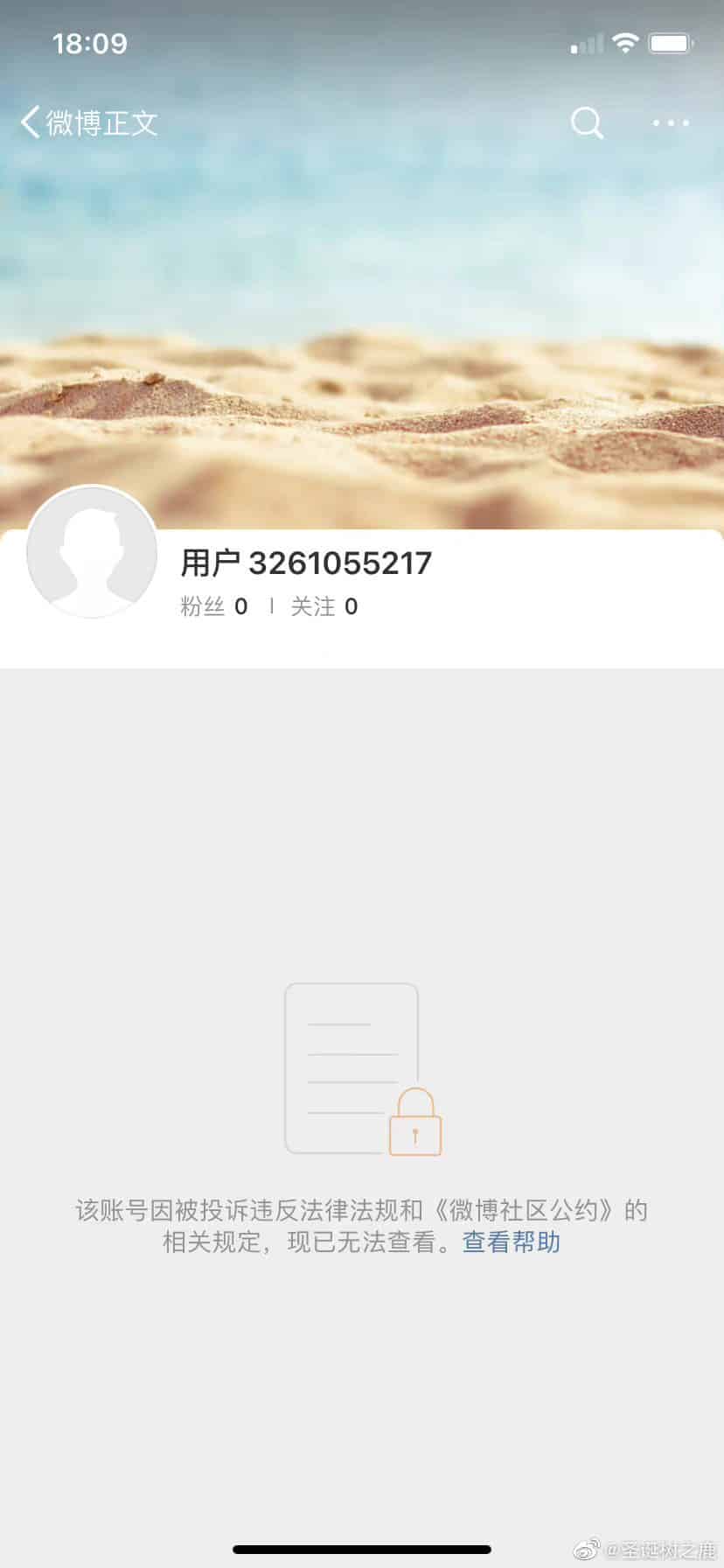Open the three-dot overflow menu
Screen dimensions: 724x1568
point(671,123)
